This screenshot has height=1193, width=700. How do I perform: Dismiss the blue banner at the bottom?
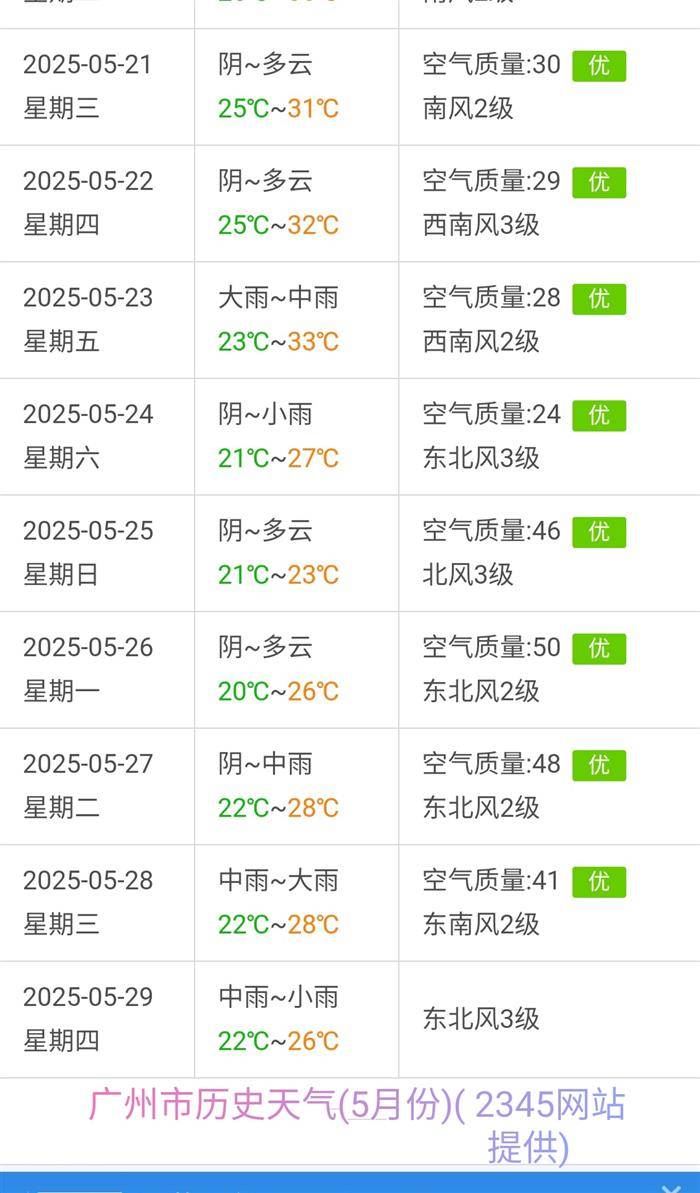671,1187
